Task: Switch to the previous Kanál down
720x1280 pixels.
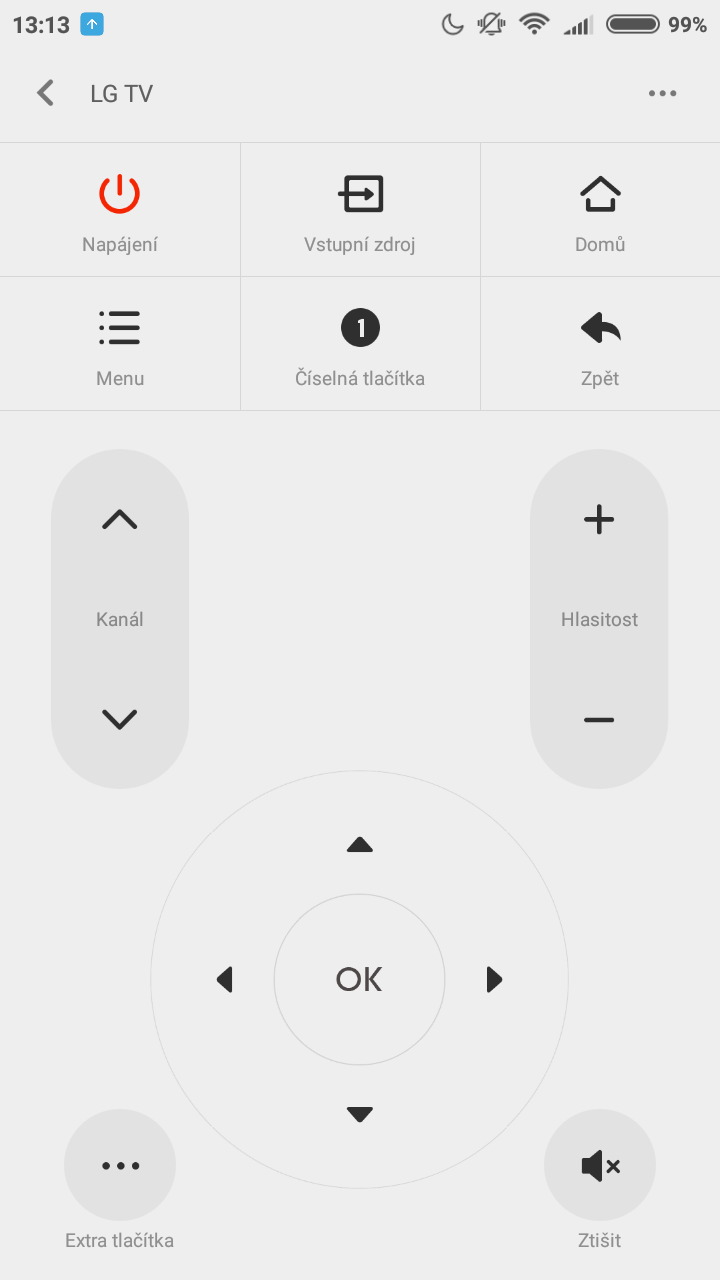Action: coord(120,719)
